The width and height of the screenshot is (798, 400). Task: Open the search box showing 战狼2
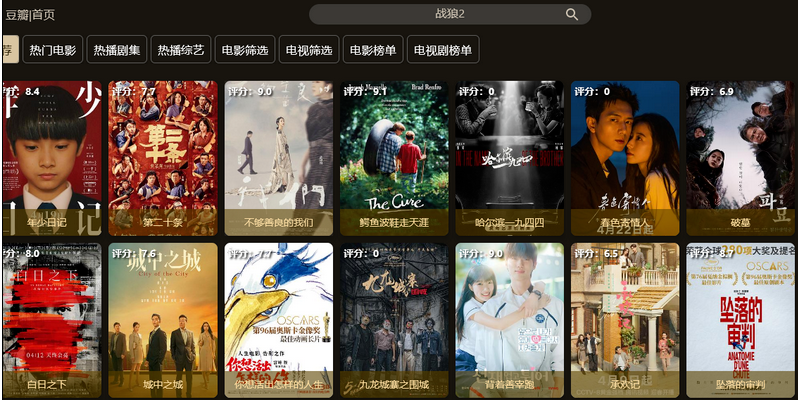440,14
